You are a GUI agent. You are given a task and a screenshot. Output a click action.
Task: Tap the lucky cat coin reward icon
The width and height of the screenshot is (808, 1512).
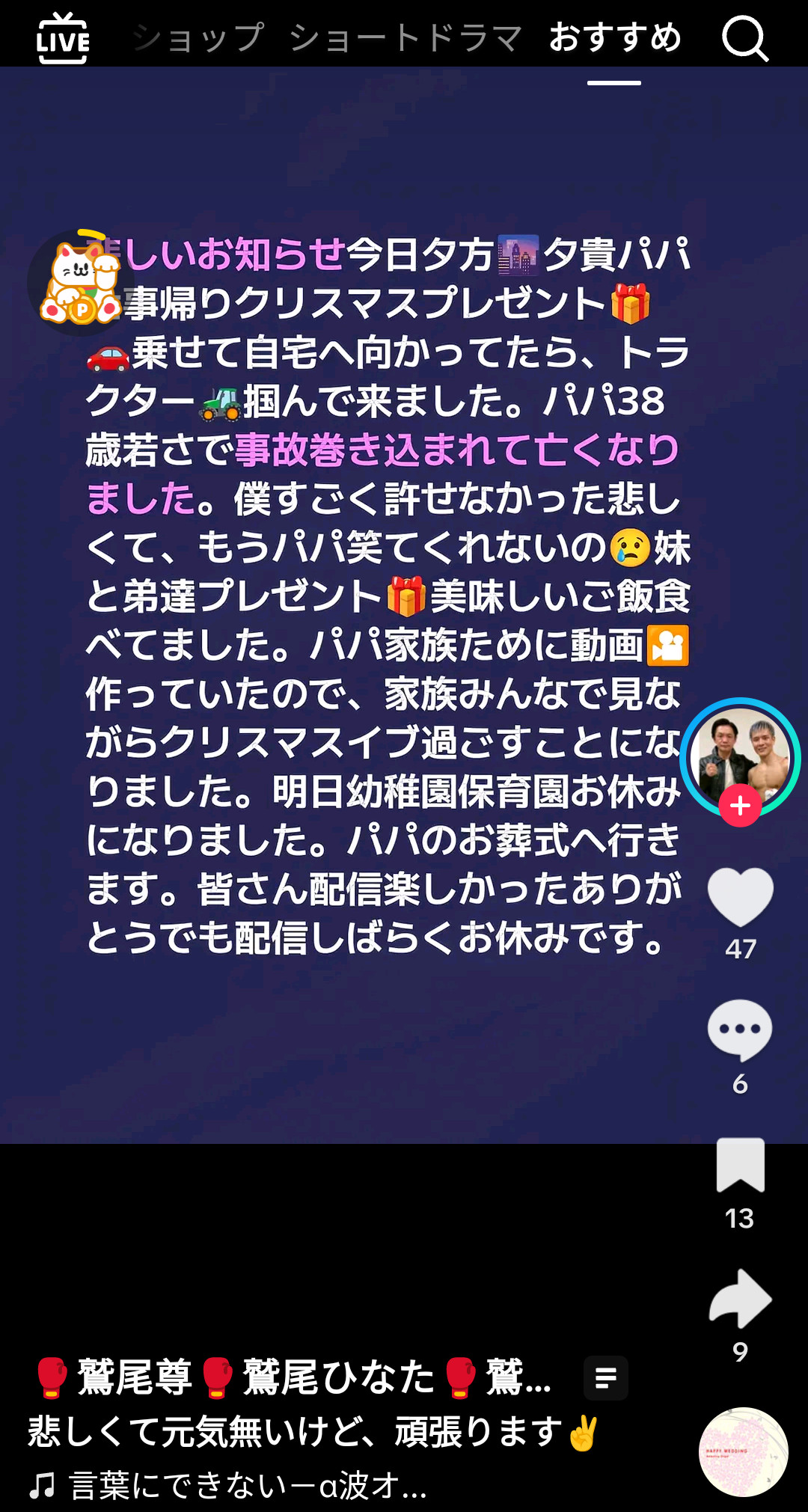[x=81, y=283]
